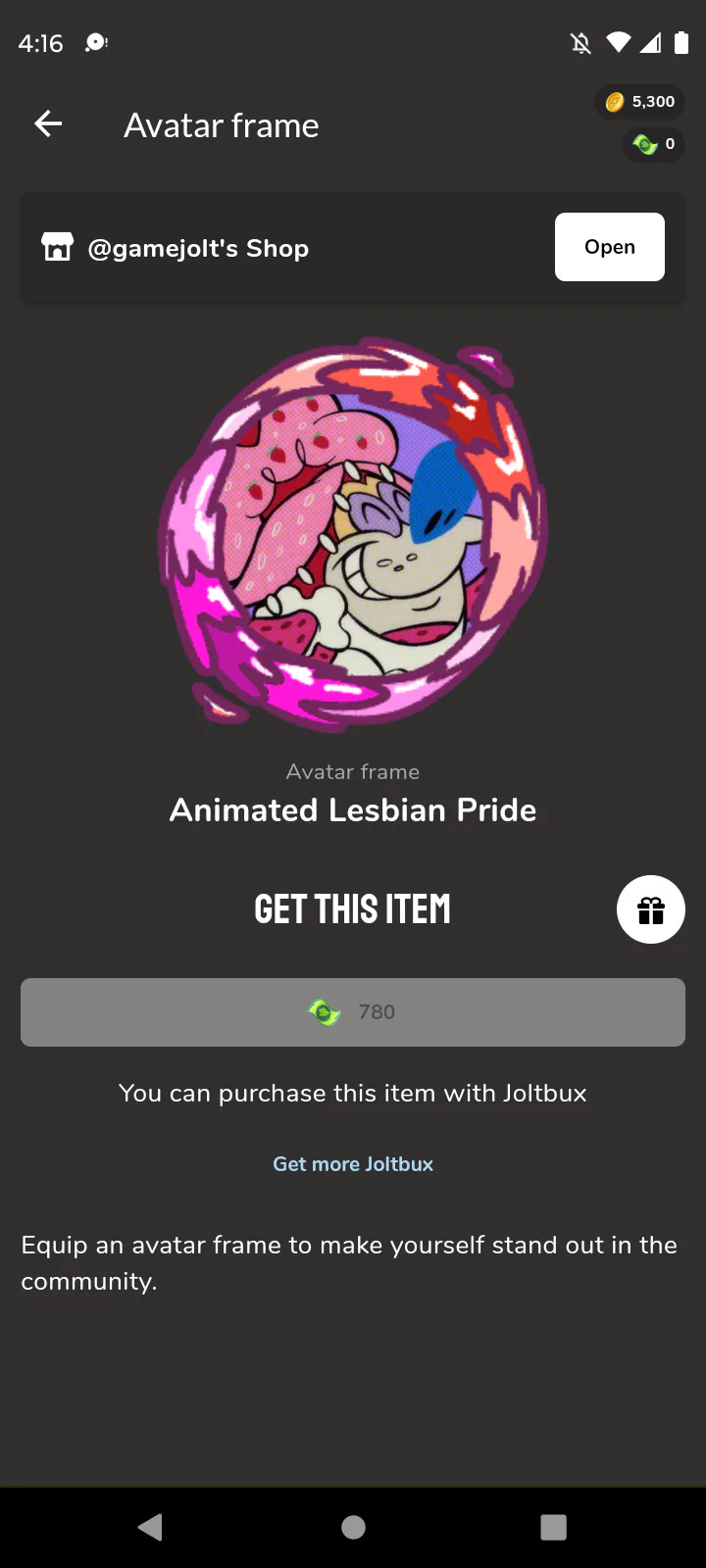Go back from the Avatar frame page
This screenshot has width=706, height=1568.
pos(48,123)
